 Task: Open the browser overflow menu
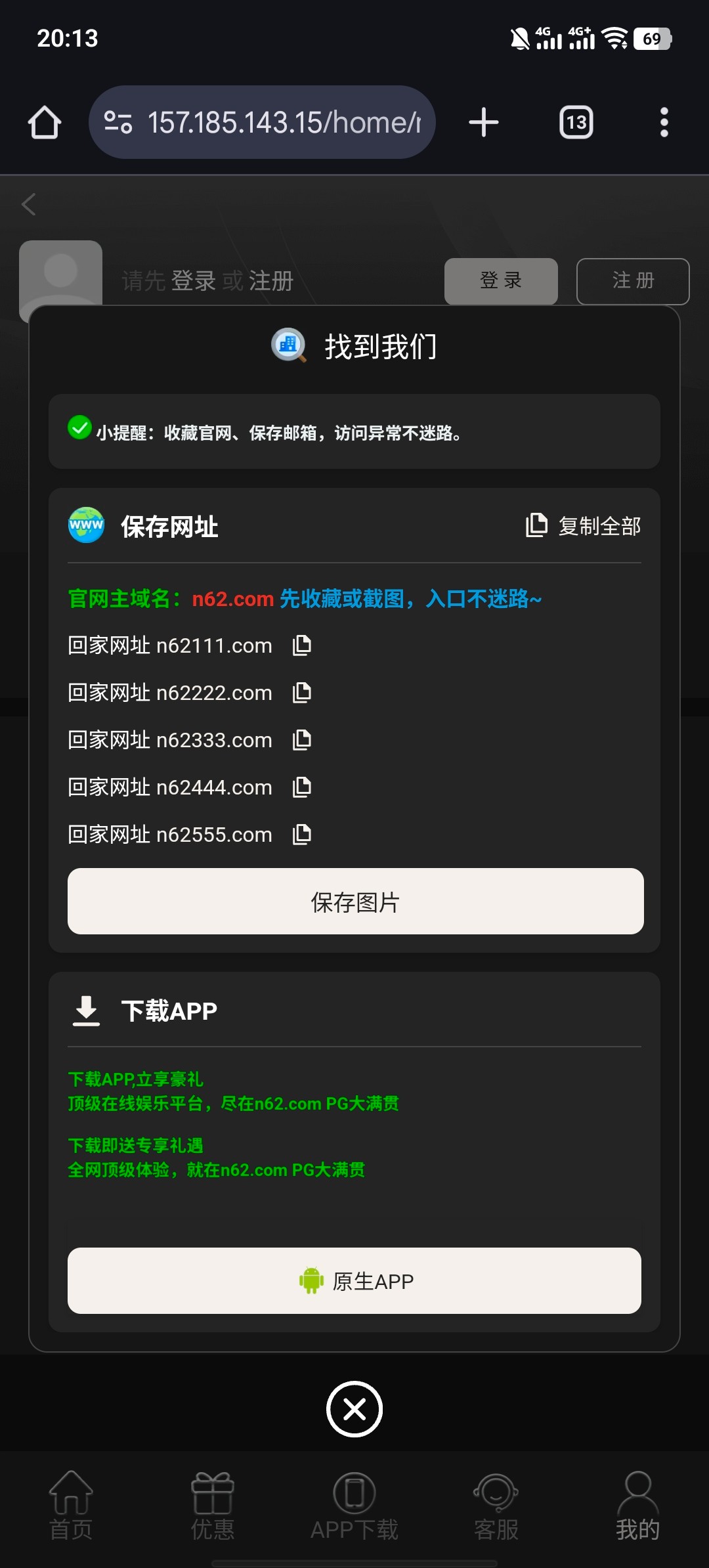tap(664, 122)
